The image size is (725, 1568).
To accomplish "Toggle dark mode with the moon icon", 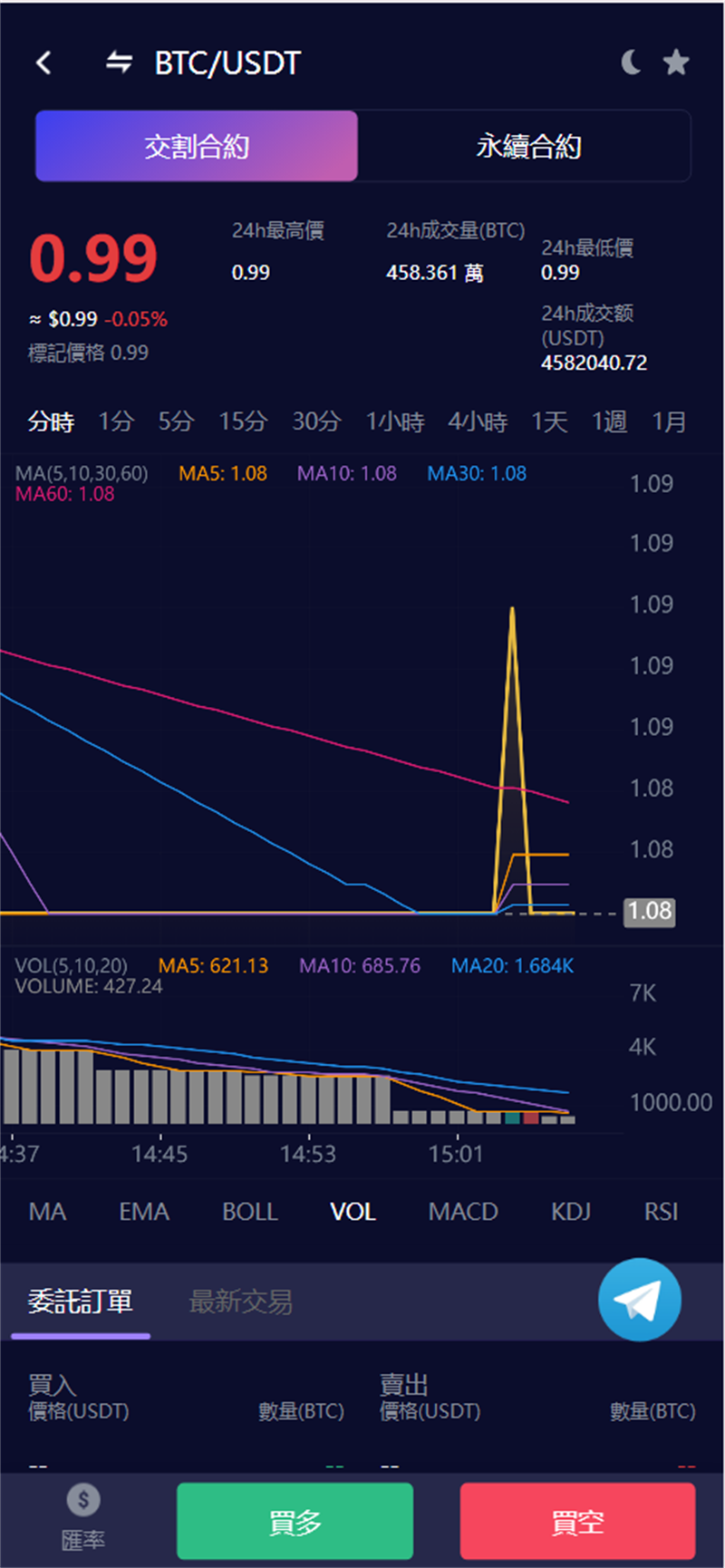I will pos(631,62).
